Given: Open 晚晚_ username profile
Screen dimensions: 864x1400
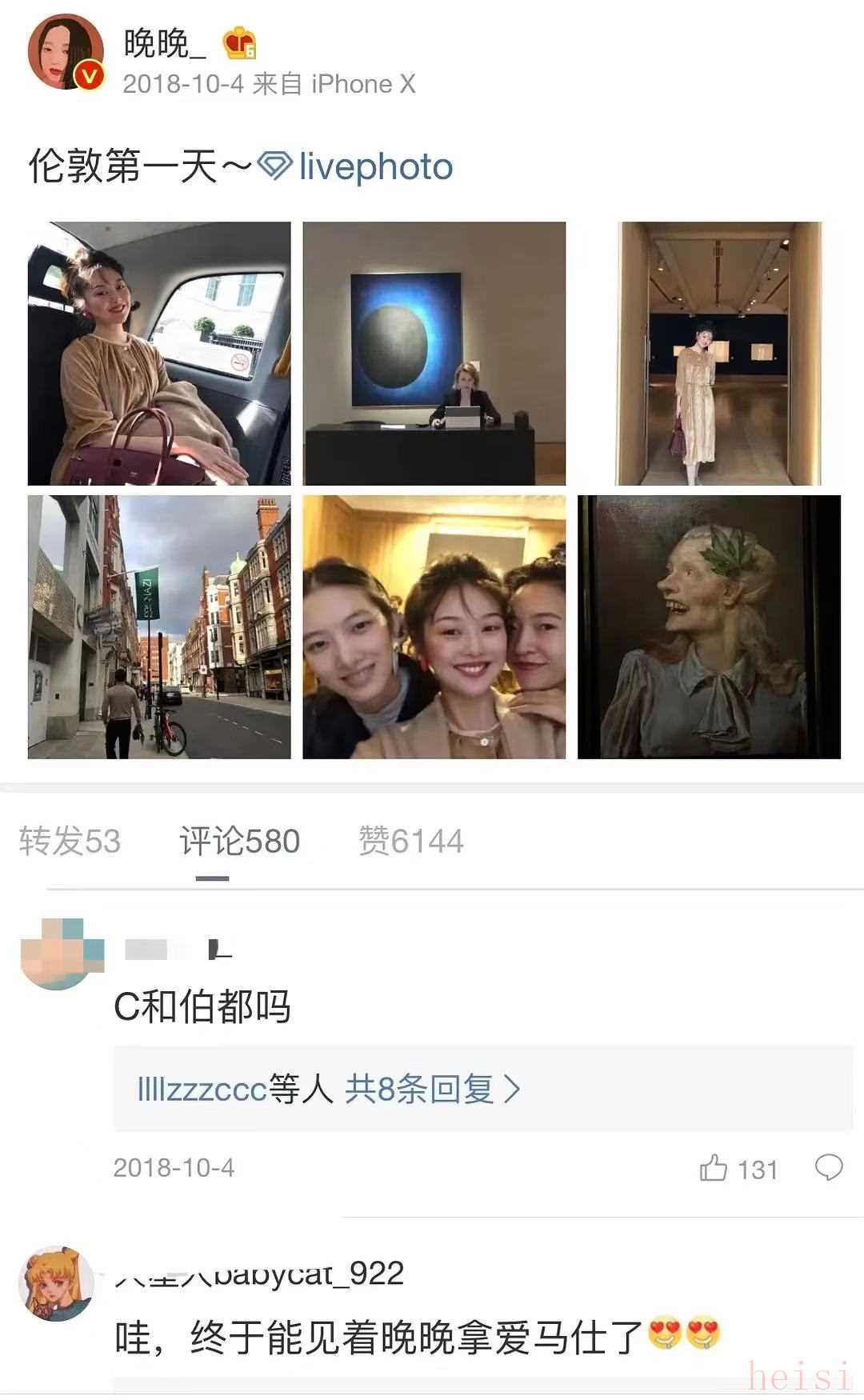Looking at the screenshot, I should click(165, 44).
